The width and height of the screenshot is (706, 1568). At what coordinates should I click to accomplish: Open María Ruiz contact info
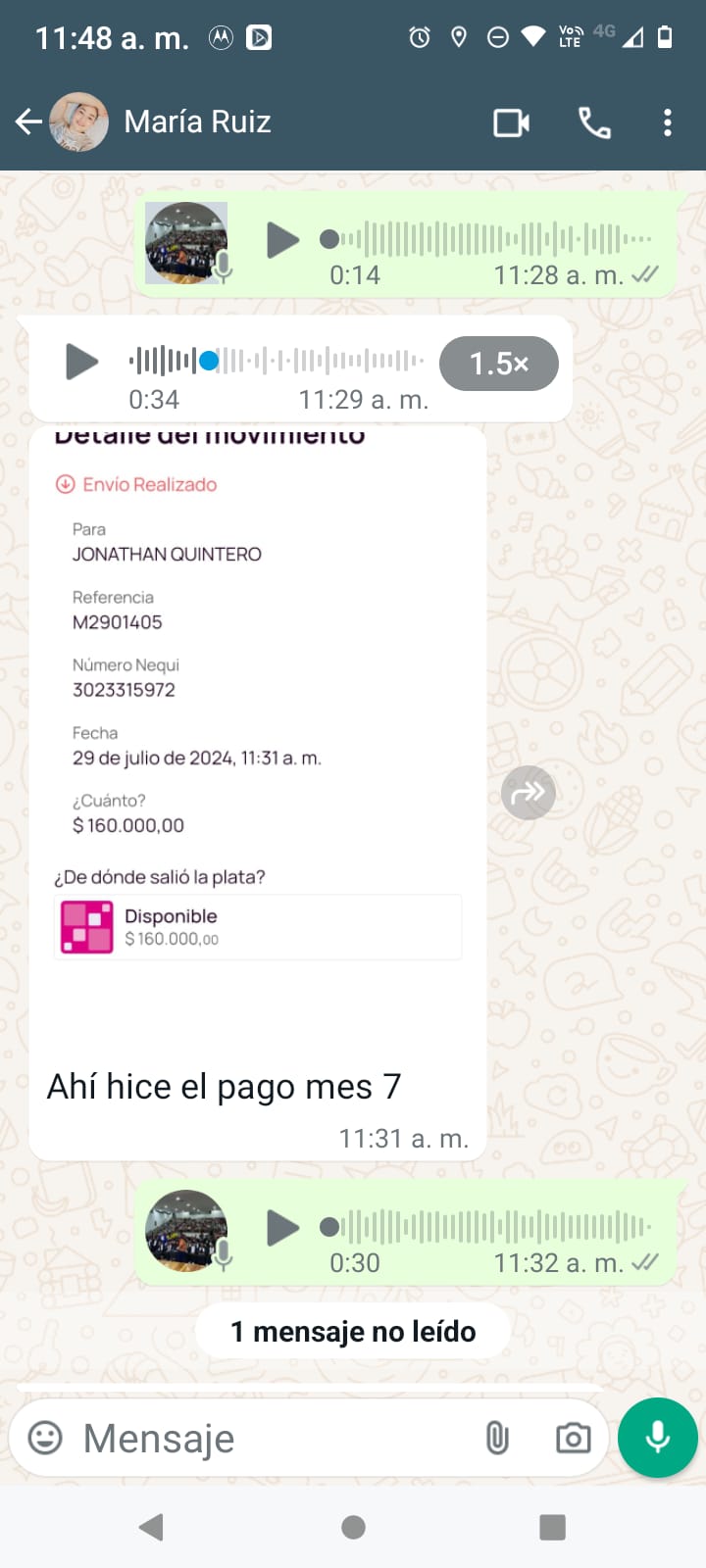[197, 122]
